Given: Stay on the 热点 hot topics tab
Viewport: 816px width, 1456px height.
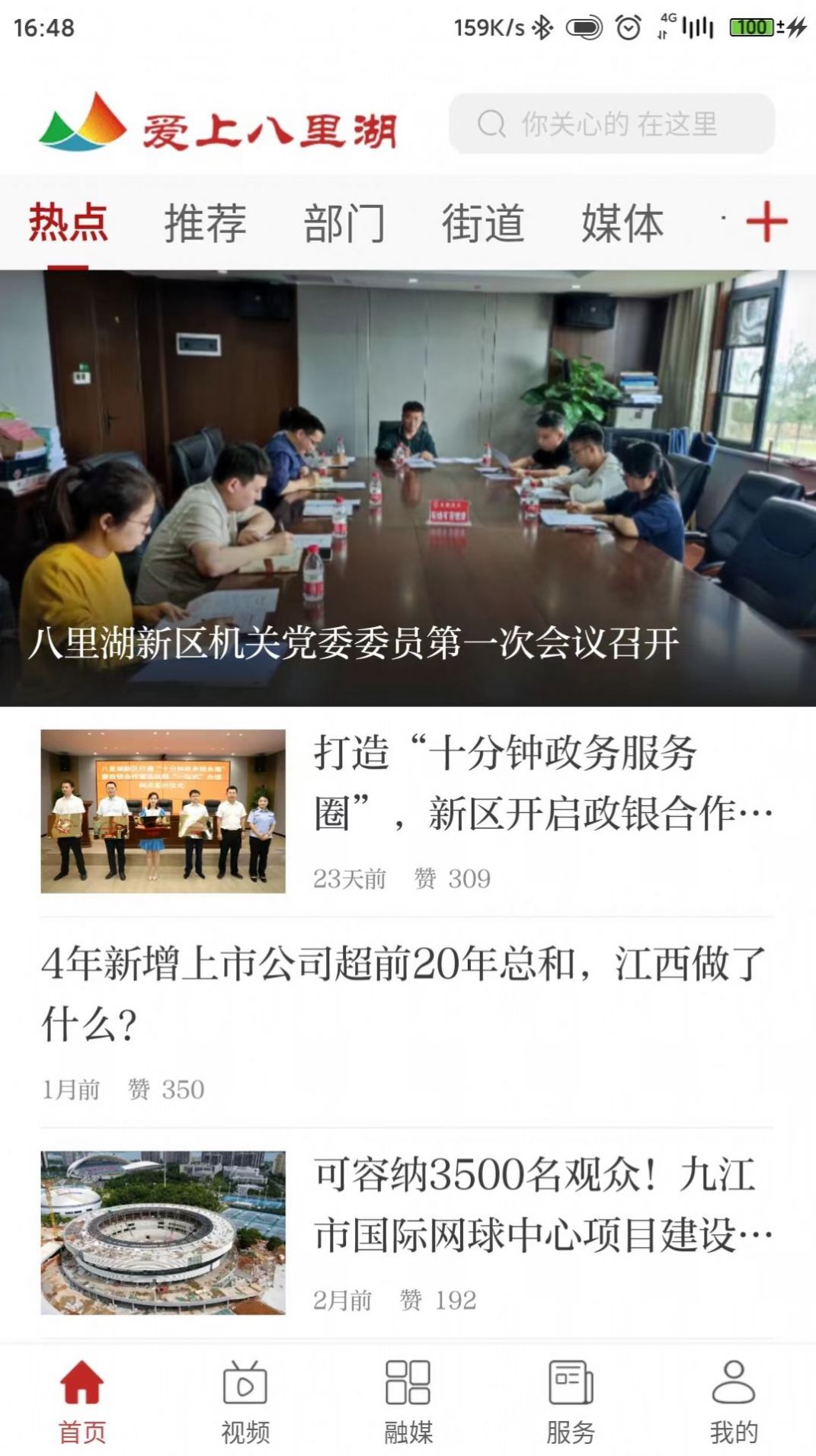Looking at the screenshot, I should pos(69,222).
